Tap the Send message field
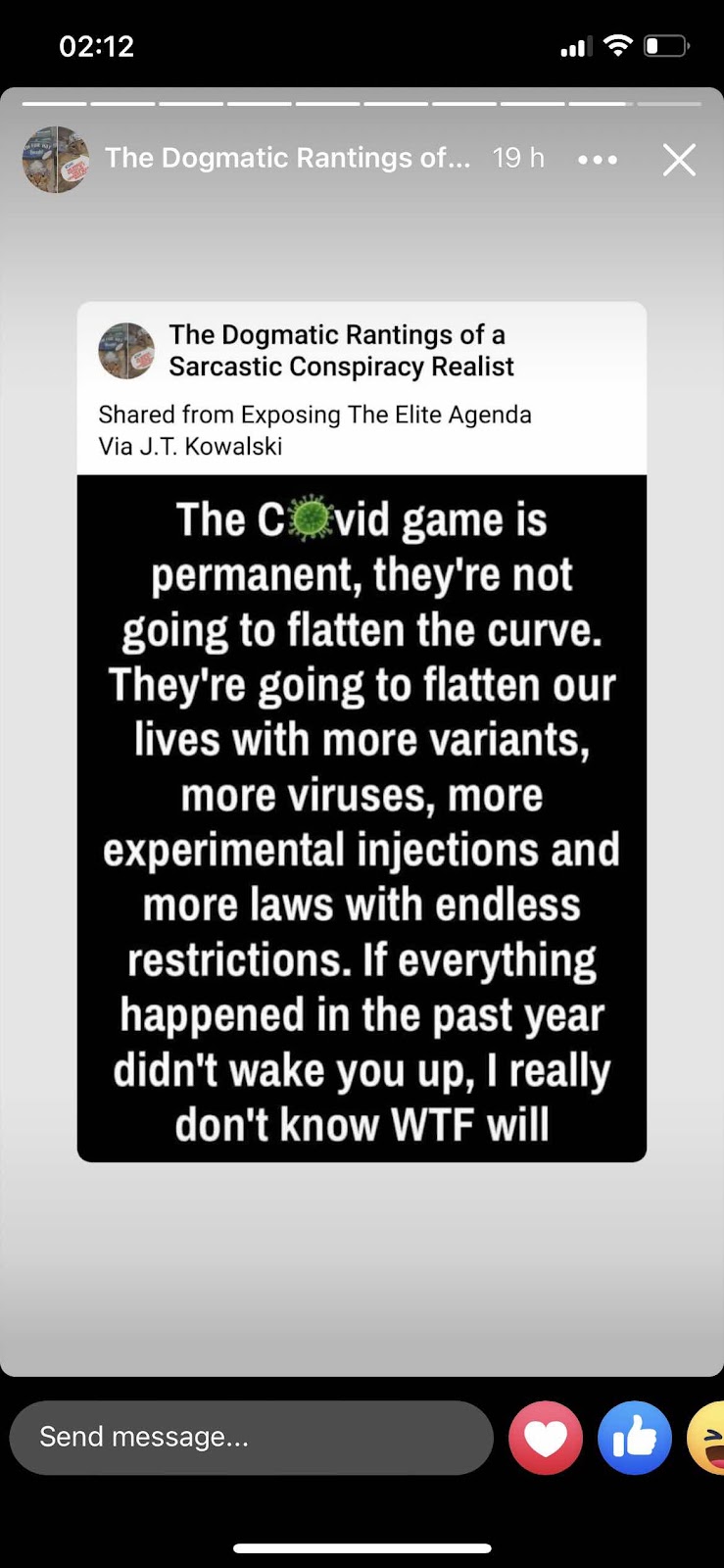The width and height of the screenshot is (724, 1568). coord(251,1438)
